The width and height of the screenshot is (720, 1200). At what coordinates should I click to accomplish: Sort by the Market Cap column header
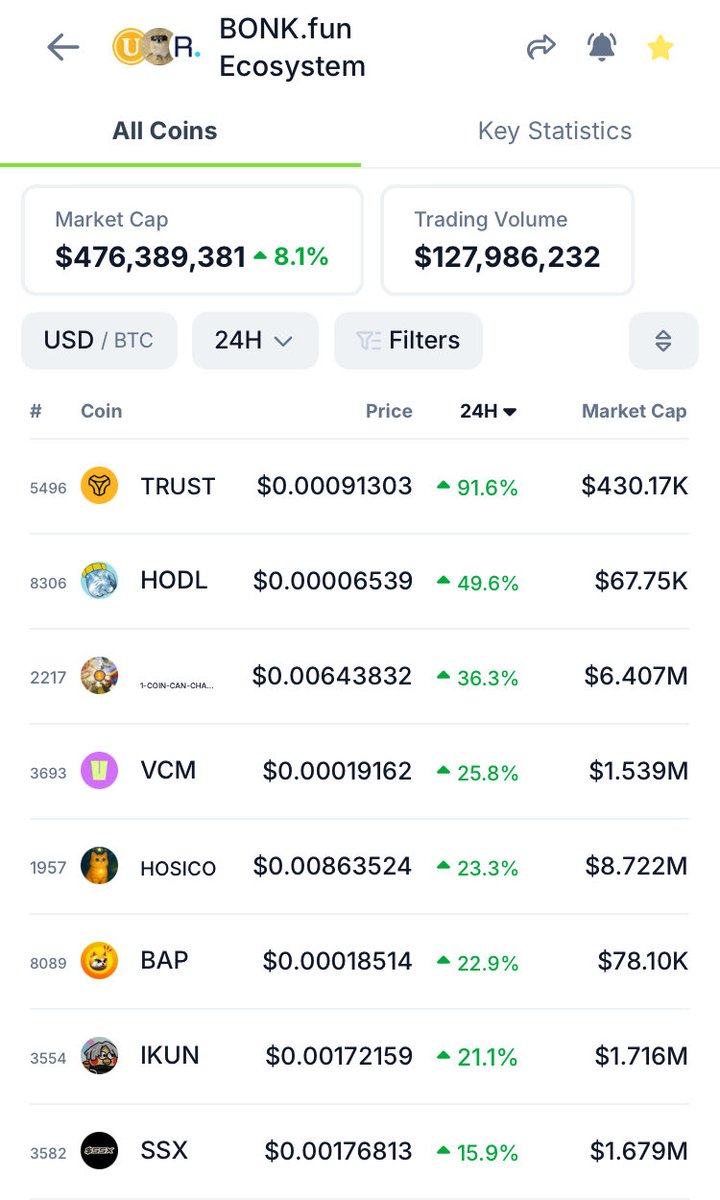click(x=634, y=411)
